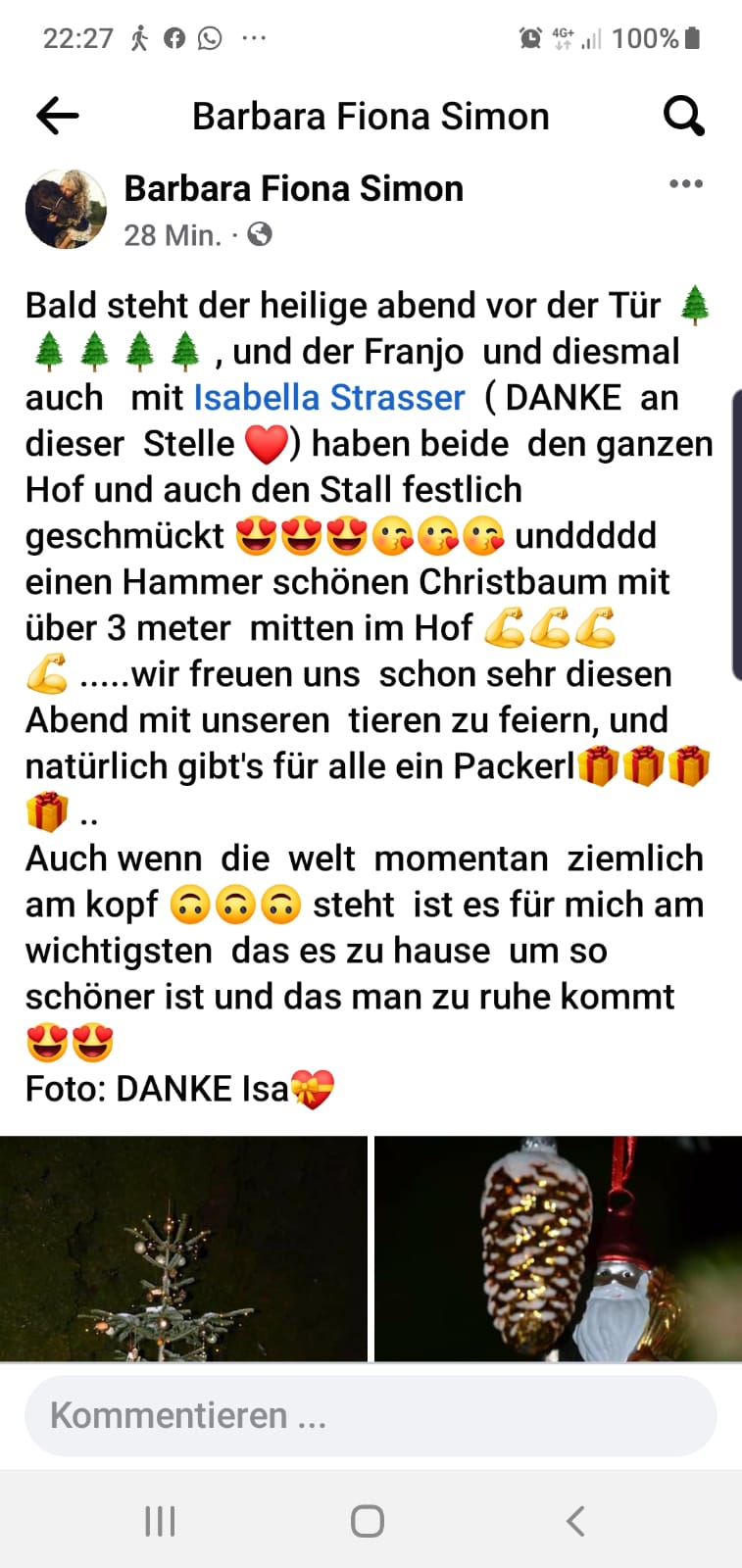The image size is (742, 1568).
Task: Open Barbara Fiona Simon's profile picture
Action: [66, 209]
